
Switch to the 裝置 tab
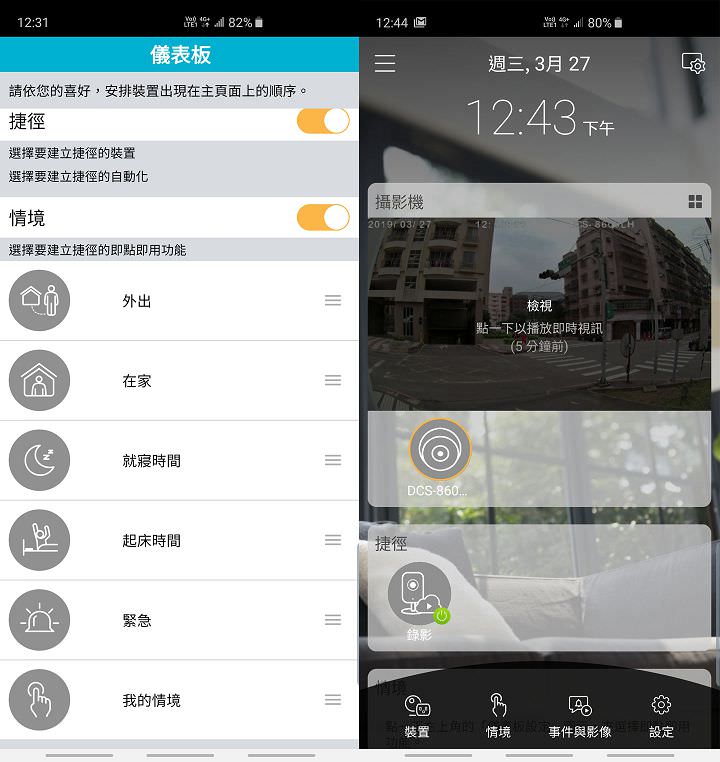pyautogui.click(x=417, y=716)
